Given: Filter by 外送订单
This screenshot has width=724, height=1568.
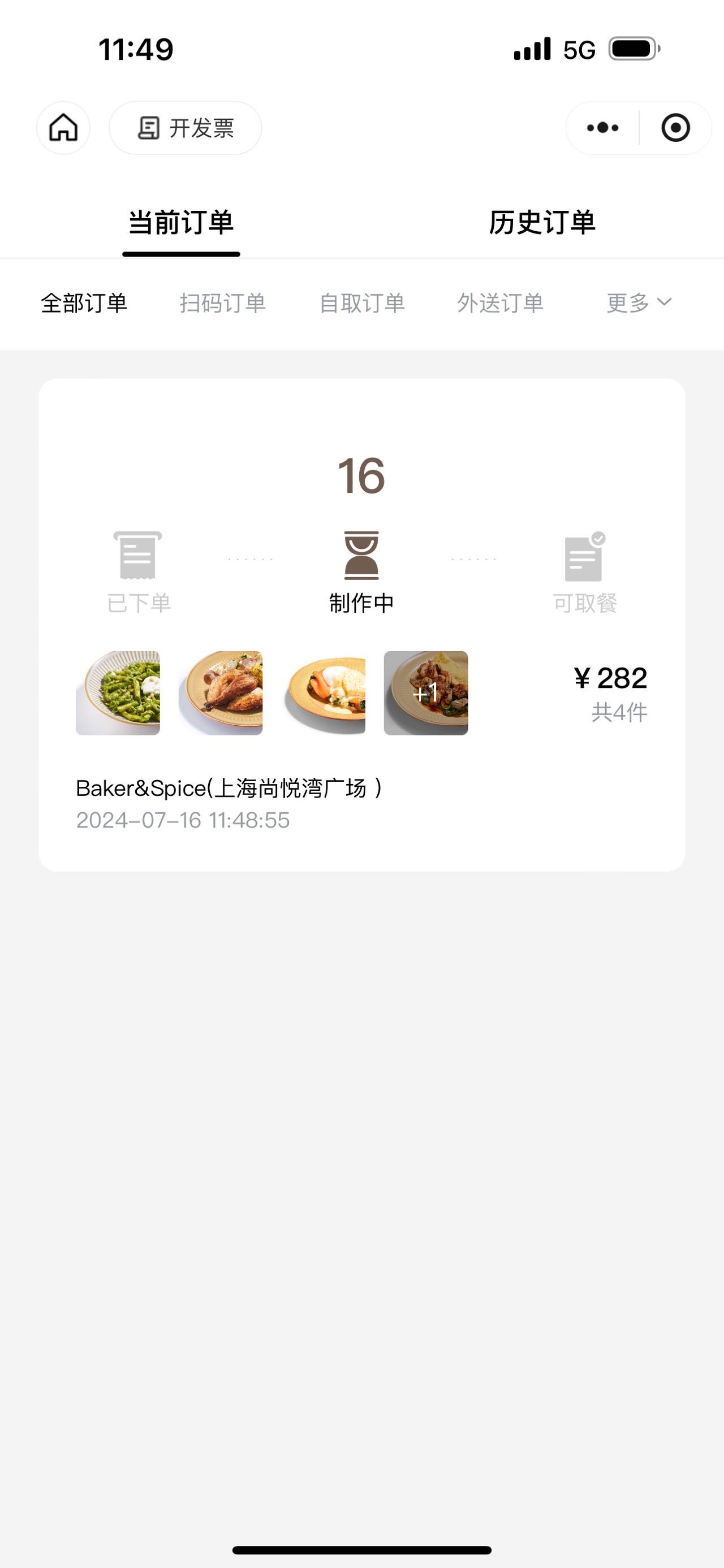Looking at the screenshot, I should 500,302.
